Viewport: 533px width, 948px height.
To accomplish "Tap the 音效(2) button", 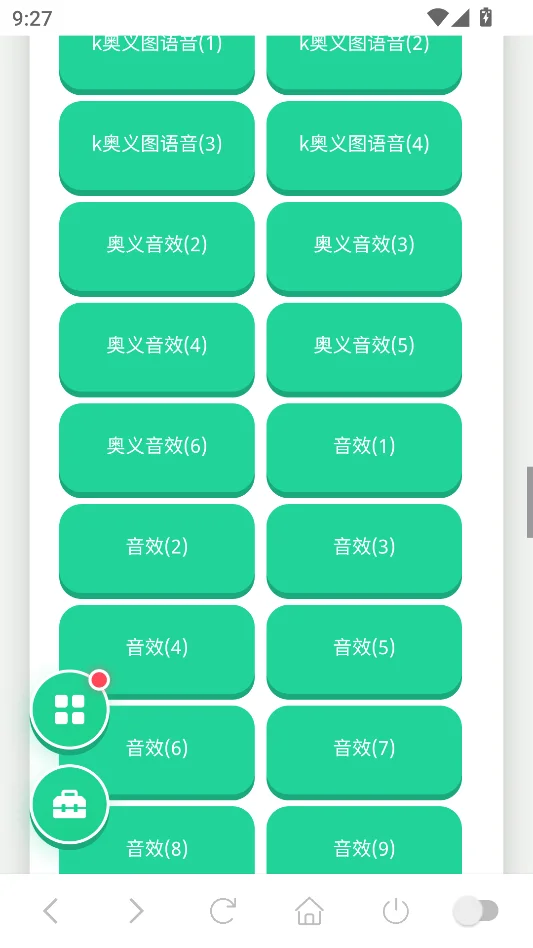I will point(157,548).
